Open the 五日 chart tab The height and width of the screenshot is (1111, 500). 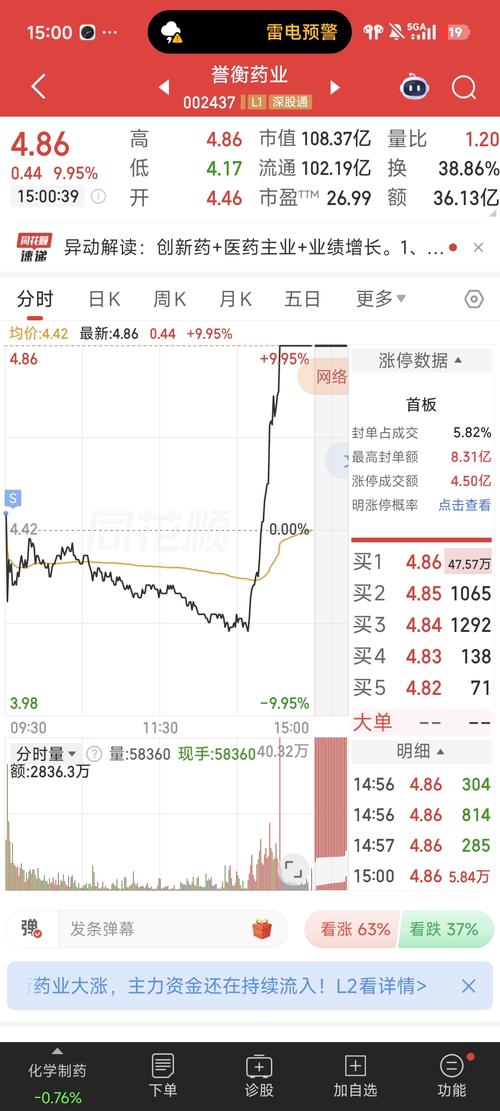pyautogui.click(x=302, y=299)
